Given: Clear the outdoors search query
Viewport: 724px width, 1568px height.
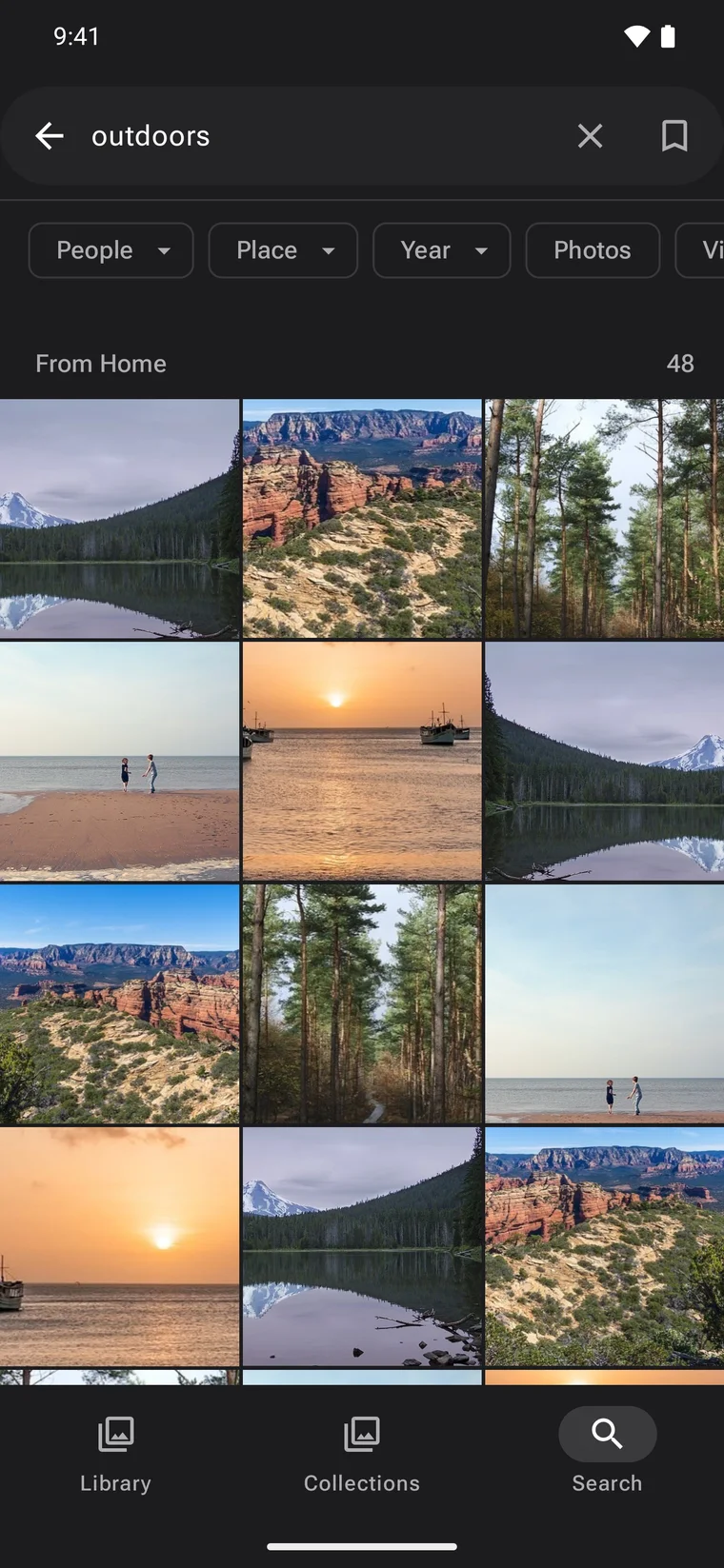Looking at the screenshot, I should (x=590, y=136).
